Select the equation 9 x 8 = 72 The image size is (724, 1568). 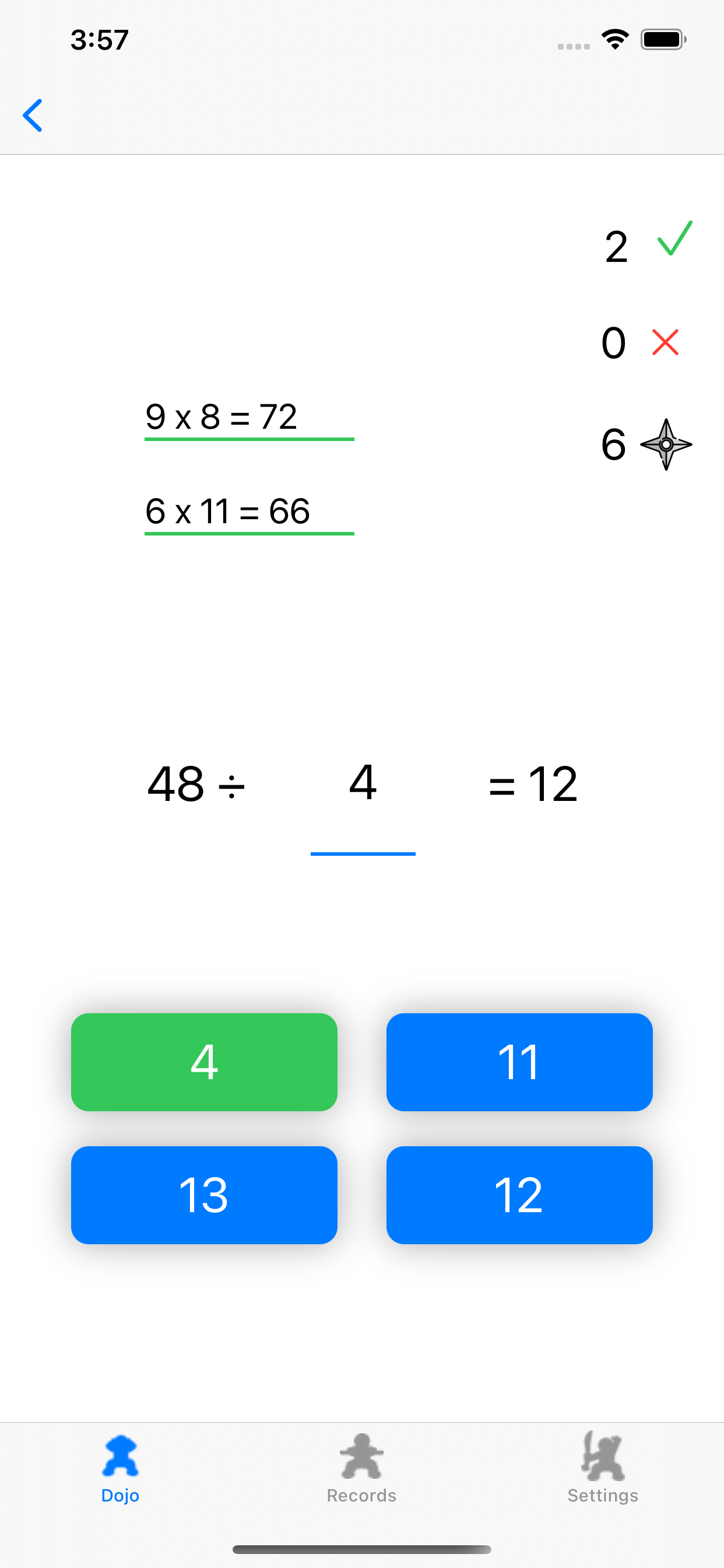click(x=220, y=417)
